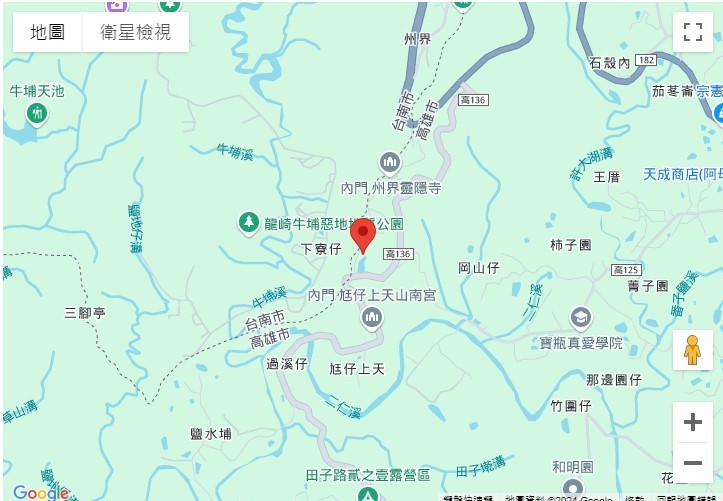Image resolution: width=723 pixels, height=501 pixels.
Task: Switch to 衛星檢視 satellite view
Action: (135, 32)
